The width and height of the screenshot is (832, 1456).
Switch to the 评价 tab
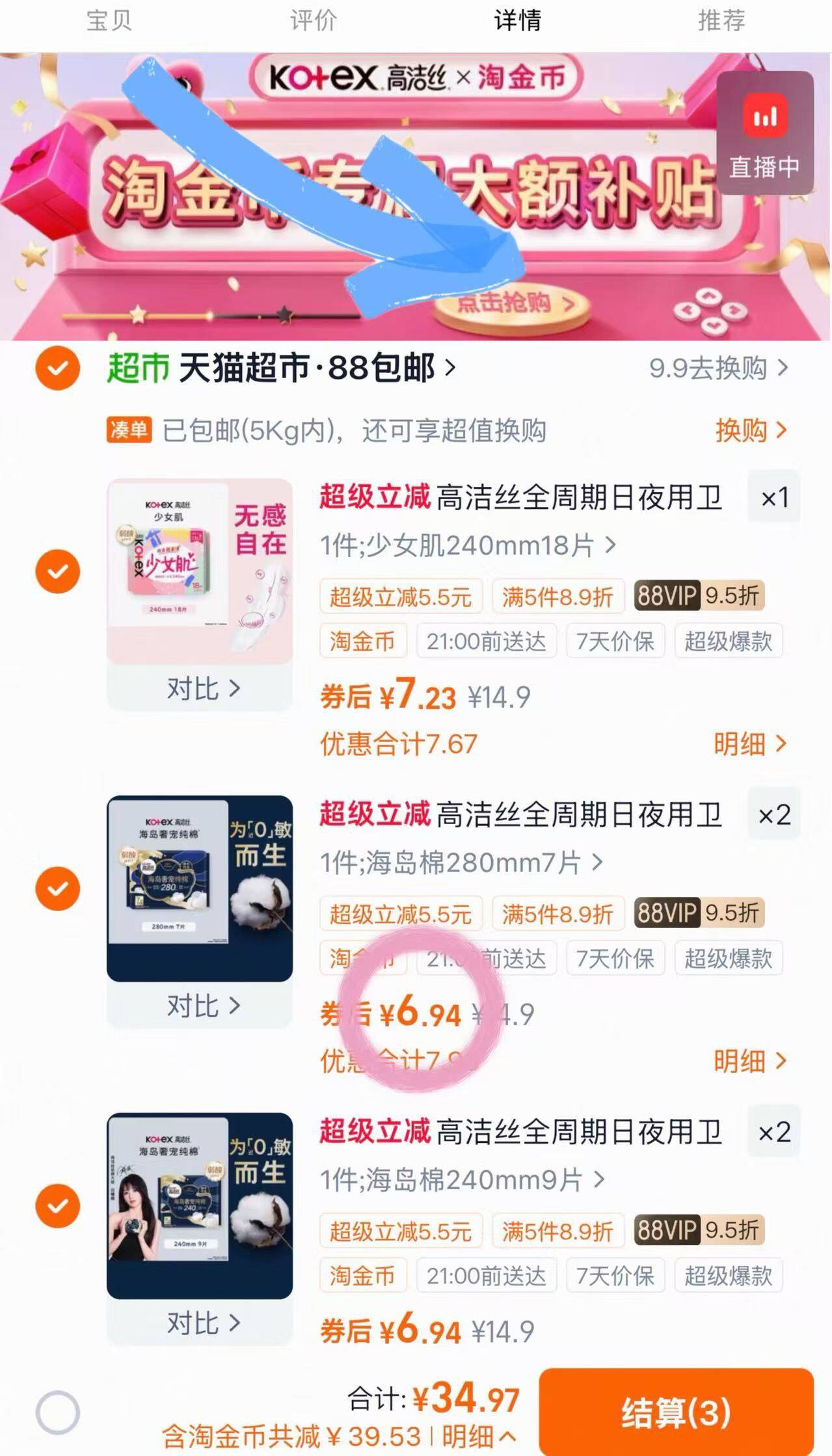tap(313, 21)
